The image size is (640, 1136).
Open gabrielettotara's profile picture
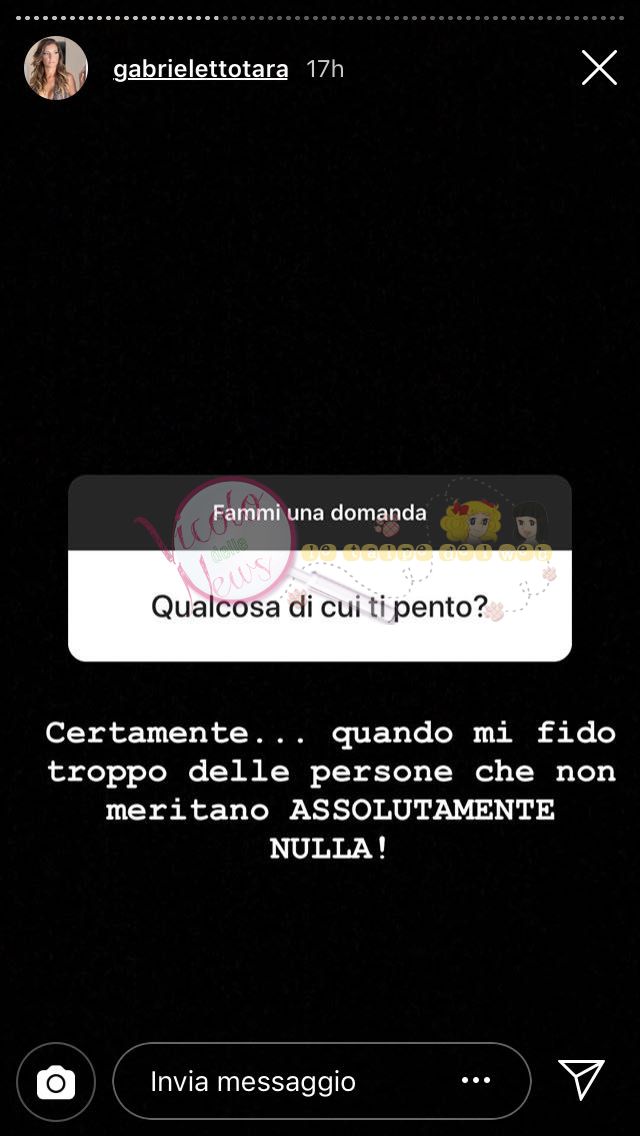[x=56, y=68]
